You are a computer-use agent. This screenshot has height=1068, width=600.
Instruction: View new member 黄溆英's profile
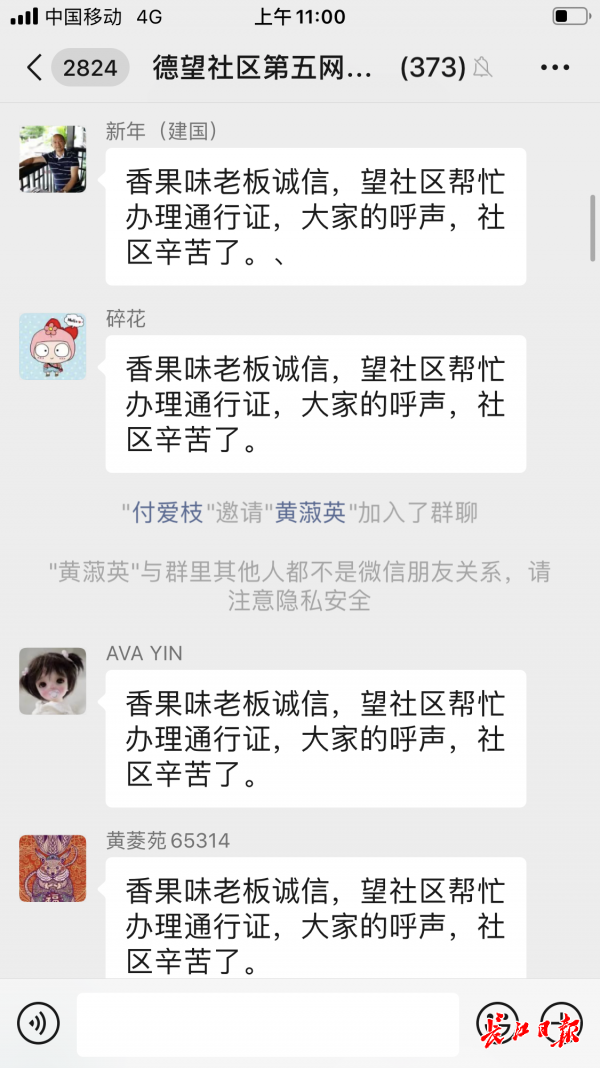click(x=310, y=513)
